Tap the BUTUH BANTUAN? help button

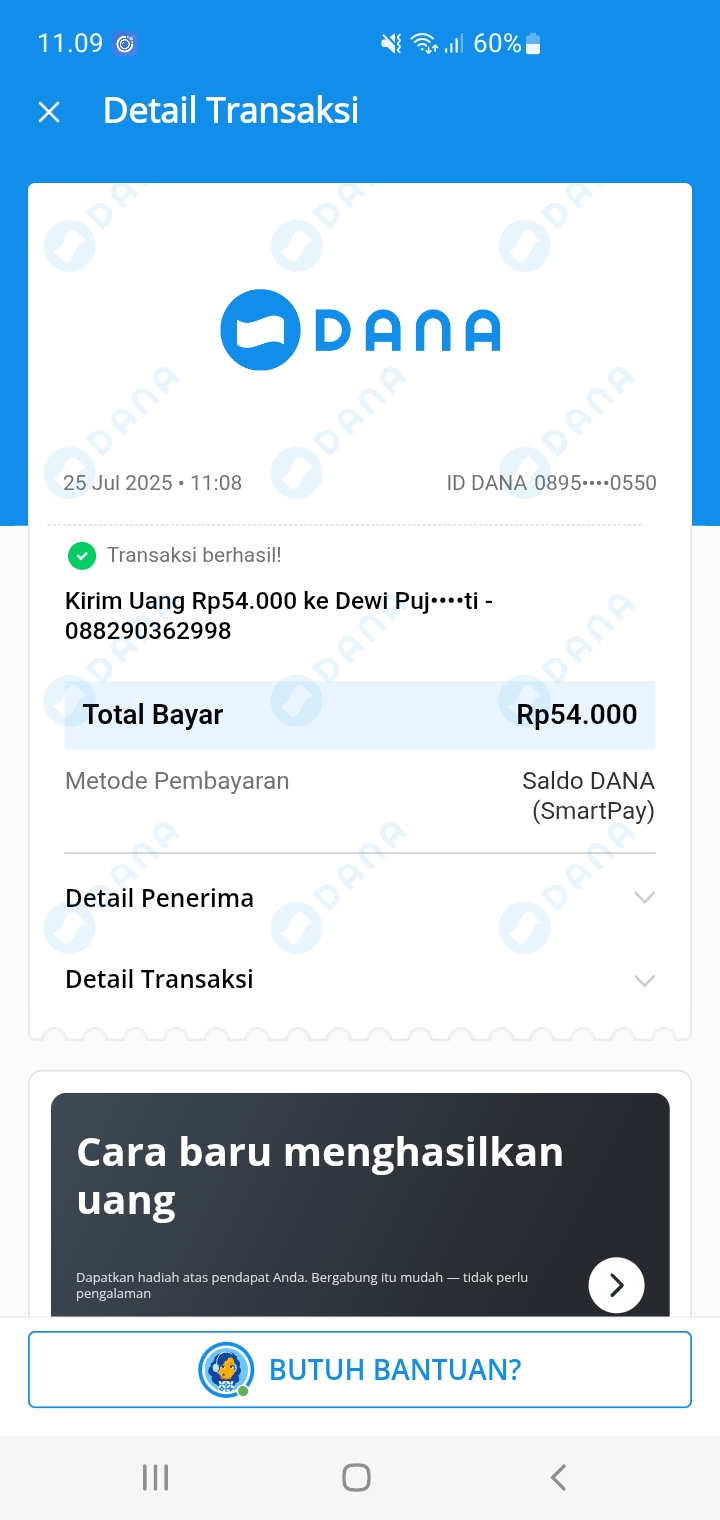[x=360, y=1369]
